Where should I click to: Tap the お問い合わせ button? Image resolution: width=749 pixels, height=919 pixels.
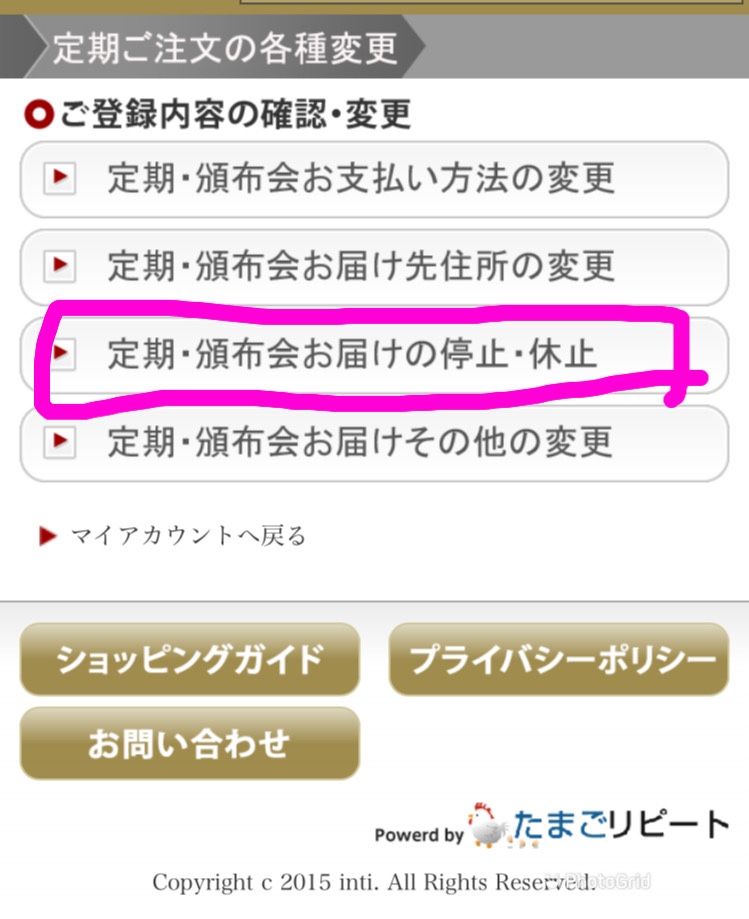[x=190, y=743]
